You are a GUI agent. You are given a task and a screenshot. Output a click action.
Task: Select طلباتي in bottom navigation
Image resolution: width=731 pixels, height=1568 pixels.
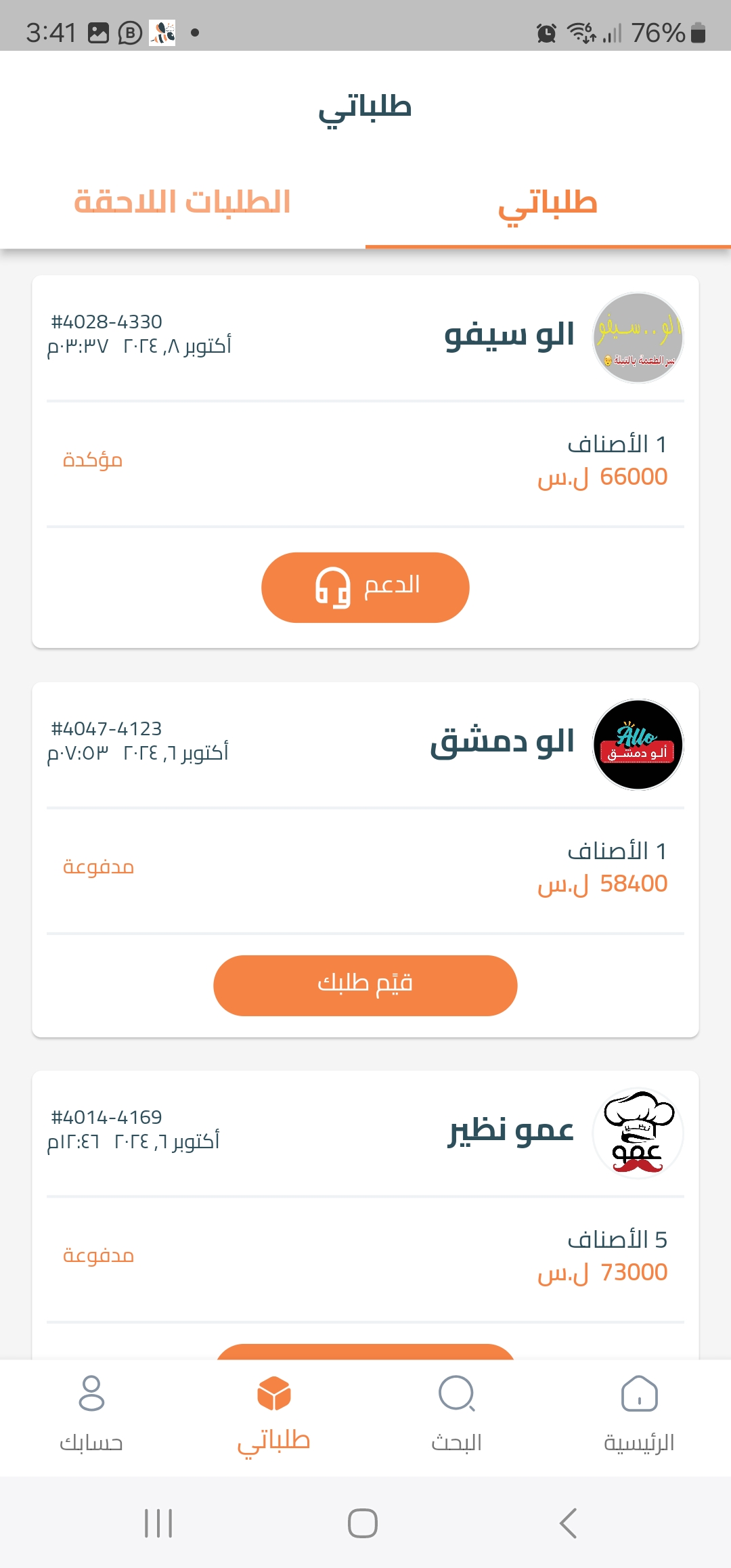pos(273,1413)
